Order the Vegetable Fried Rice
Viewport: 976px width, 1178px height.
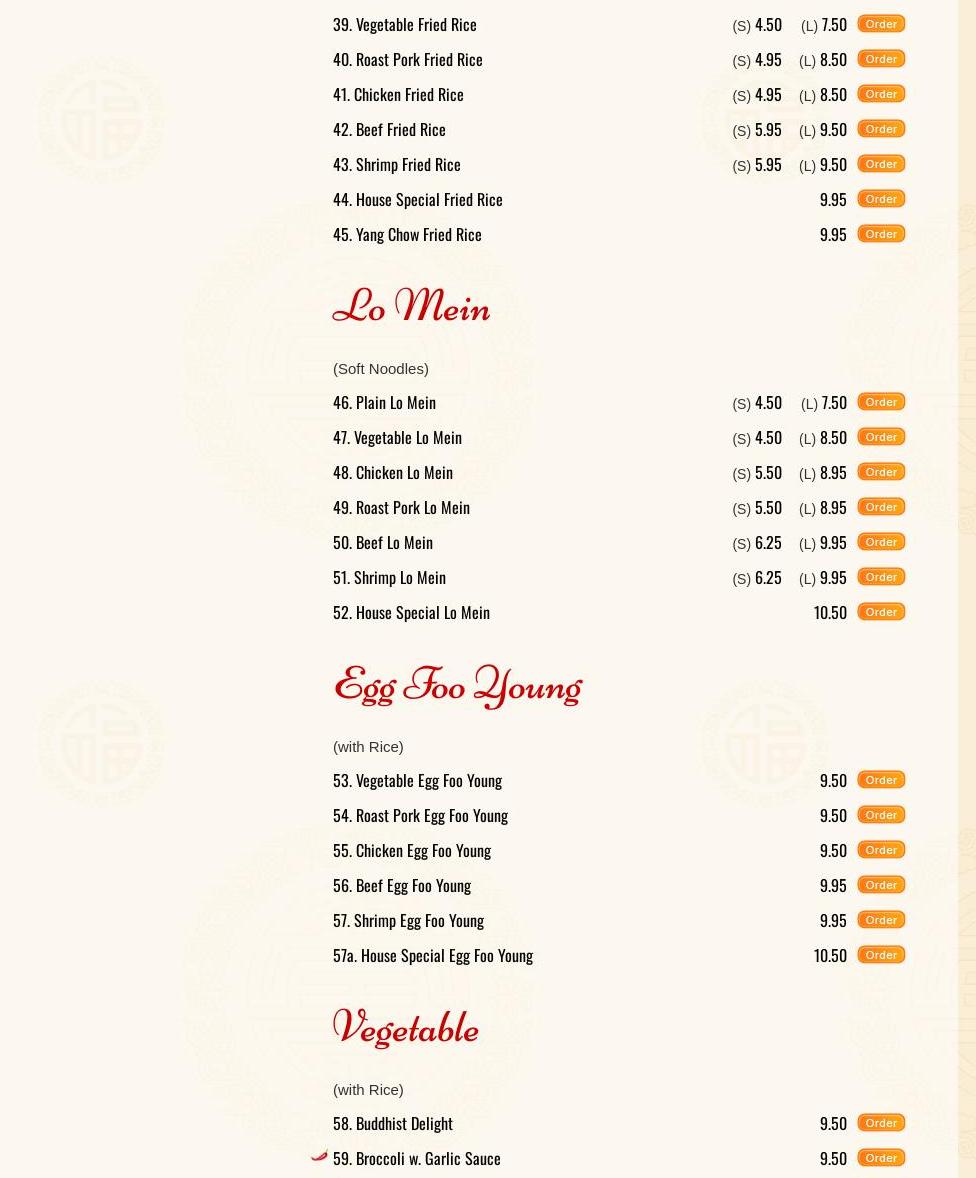point(880,24)
